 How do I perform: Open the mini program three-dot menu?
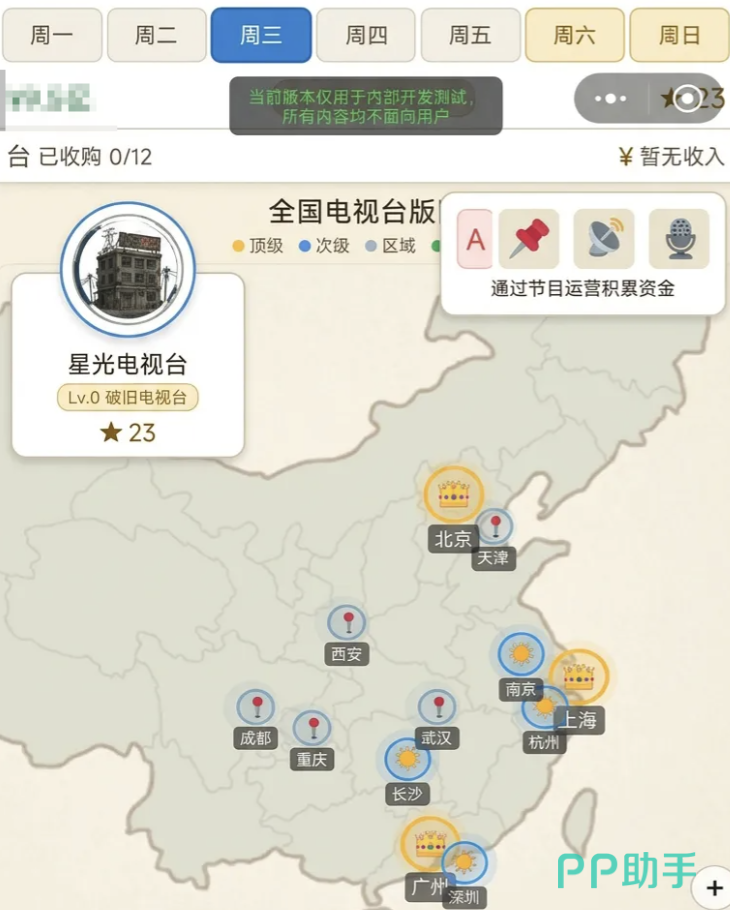pos(610,98)
